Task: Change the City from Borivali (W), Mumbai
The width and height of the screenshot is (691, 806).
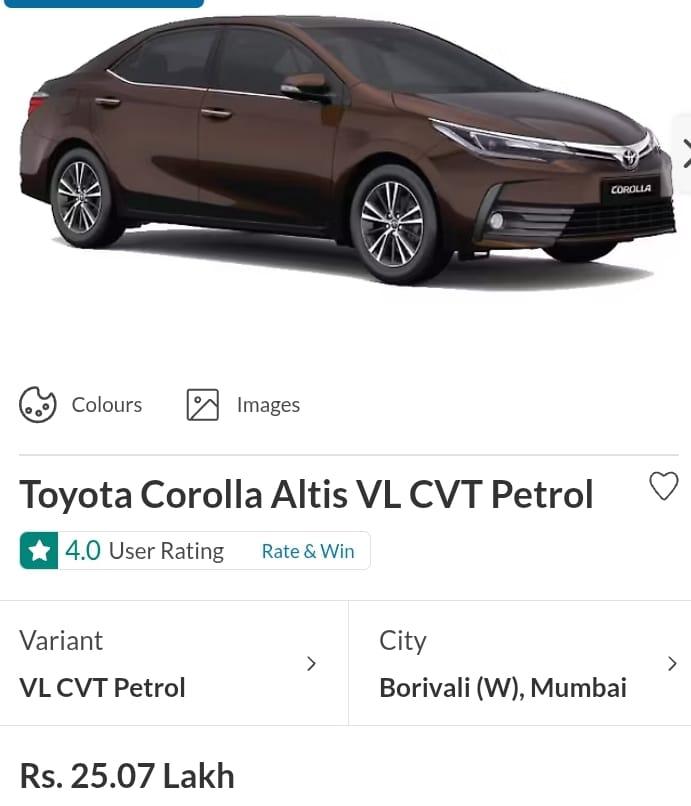Action: click(519, 663)
